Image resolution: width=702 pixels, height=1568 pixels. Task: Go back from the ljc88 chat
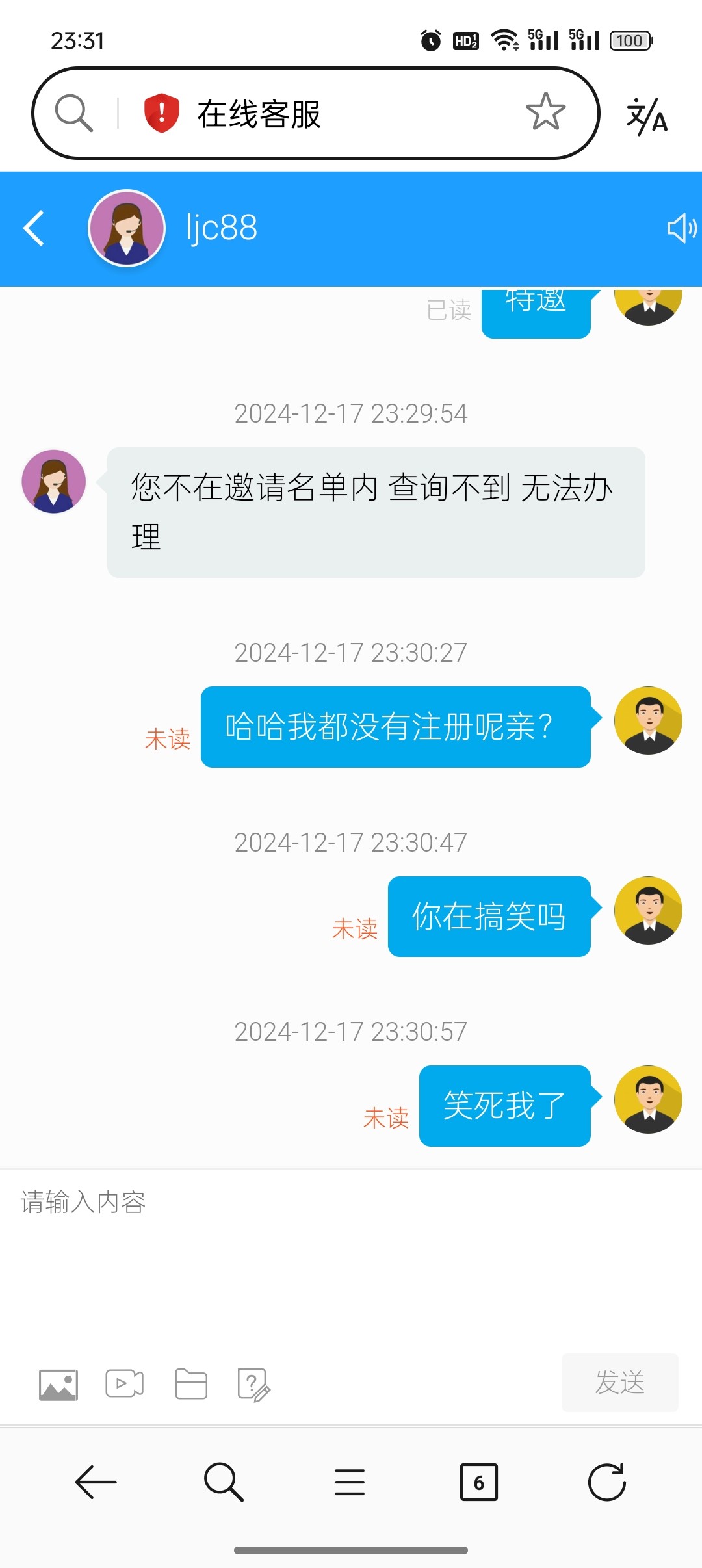tap(34, 228)
